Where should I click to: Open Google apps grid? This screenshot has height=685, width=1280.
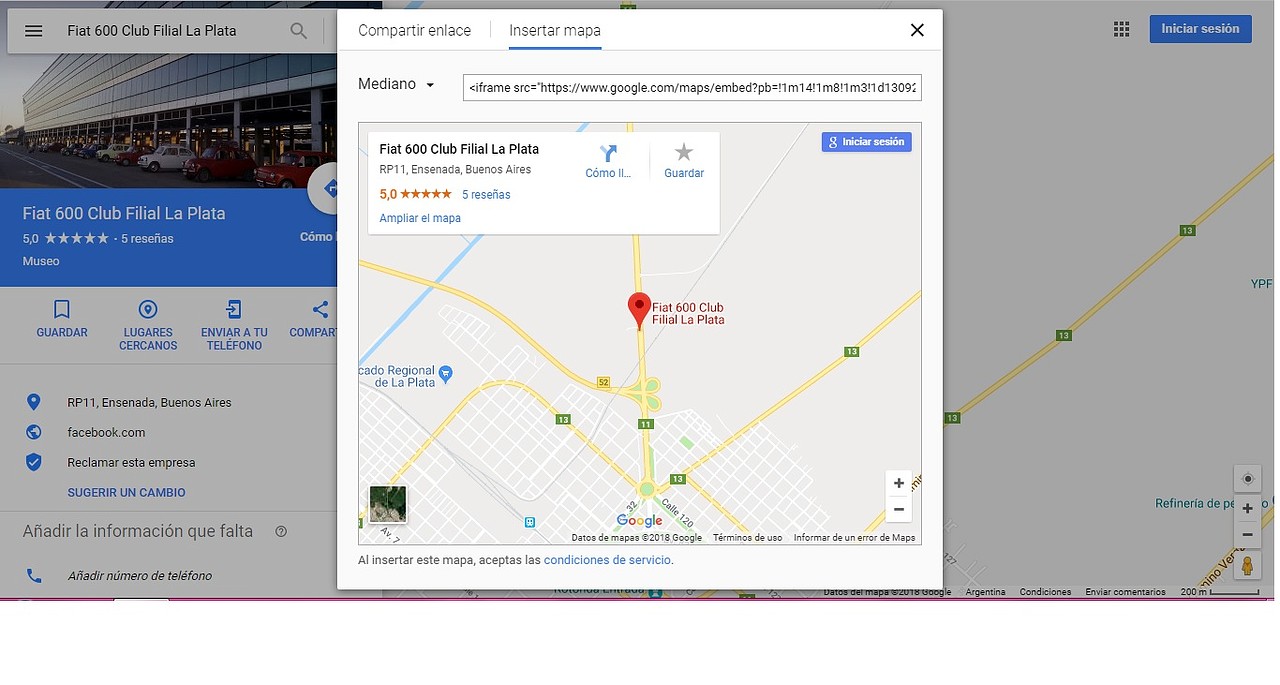coord(1121,29)
